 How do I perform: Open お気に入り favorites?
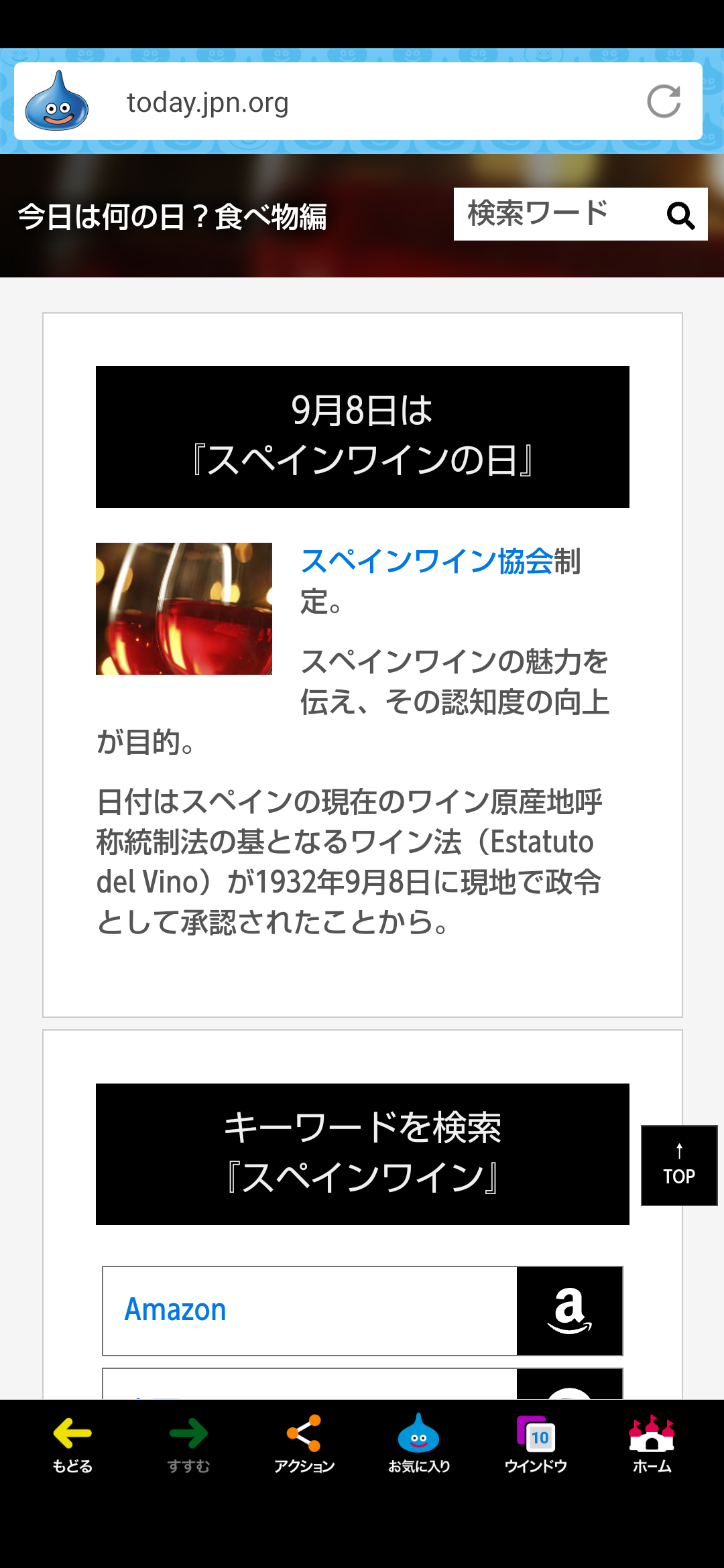click(419, 1444)
